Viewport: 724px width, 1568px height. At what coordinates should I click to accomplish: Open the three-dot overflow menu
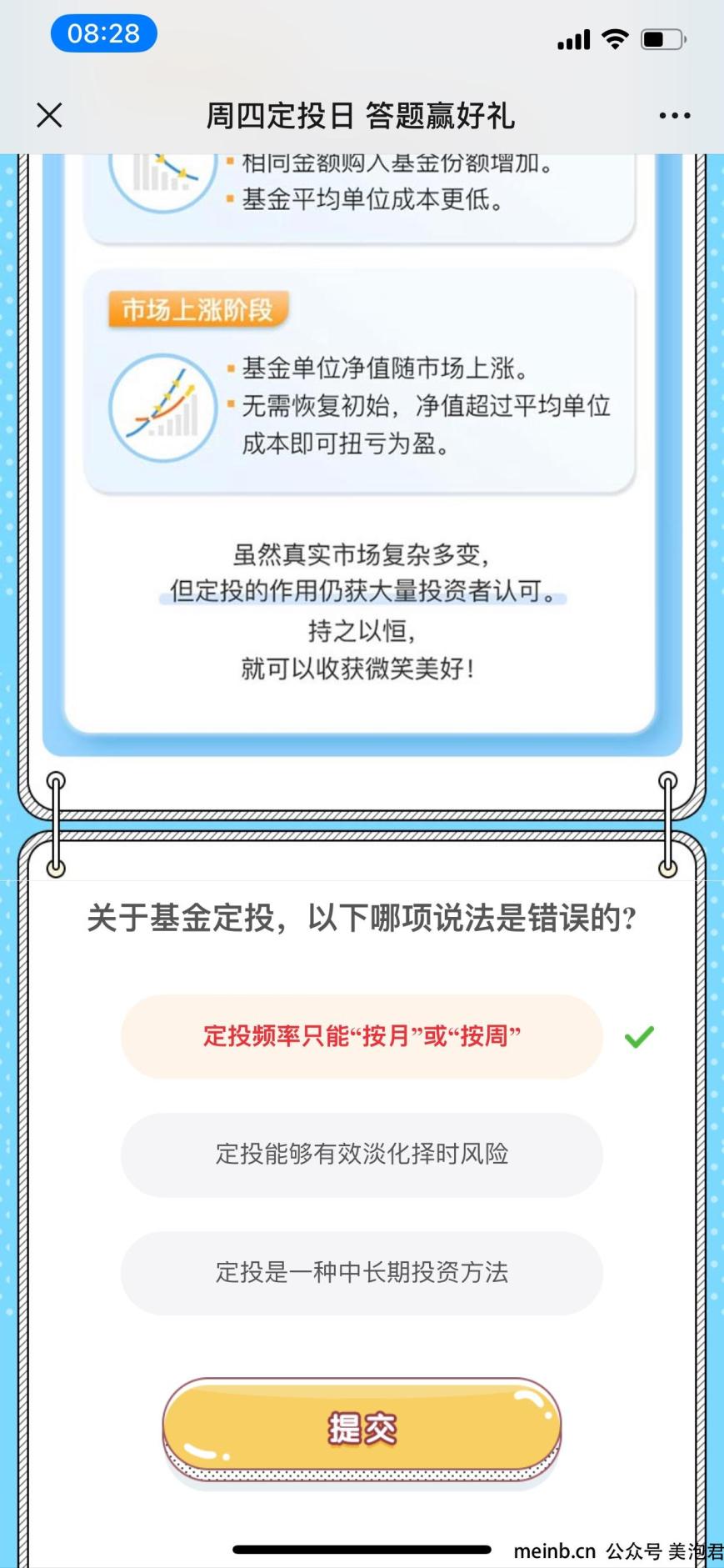[674, 115]
